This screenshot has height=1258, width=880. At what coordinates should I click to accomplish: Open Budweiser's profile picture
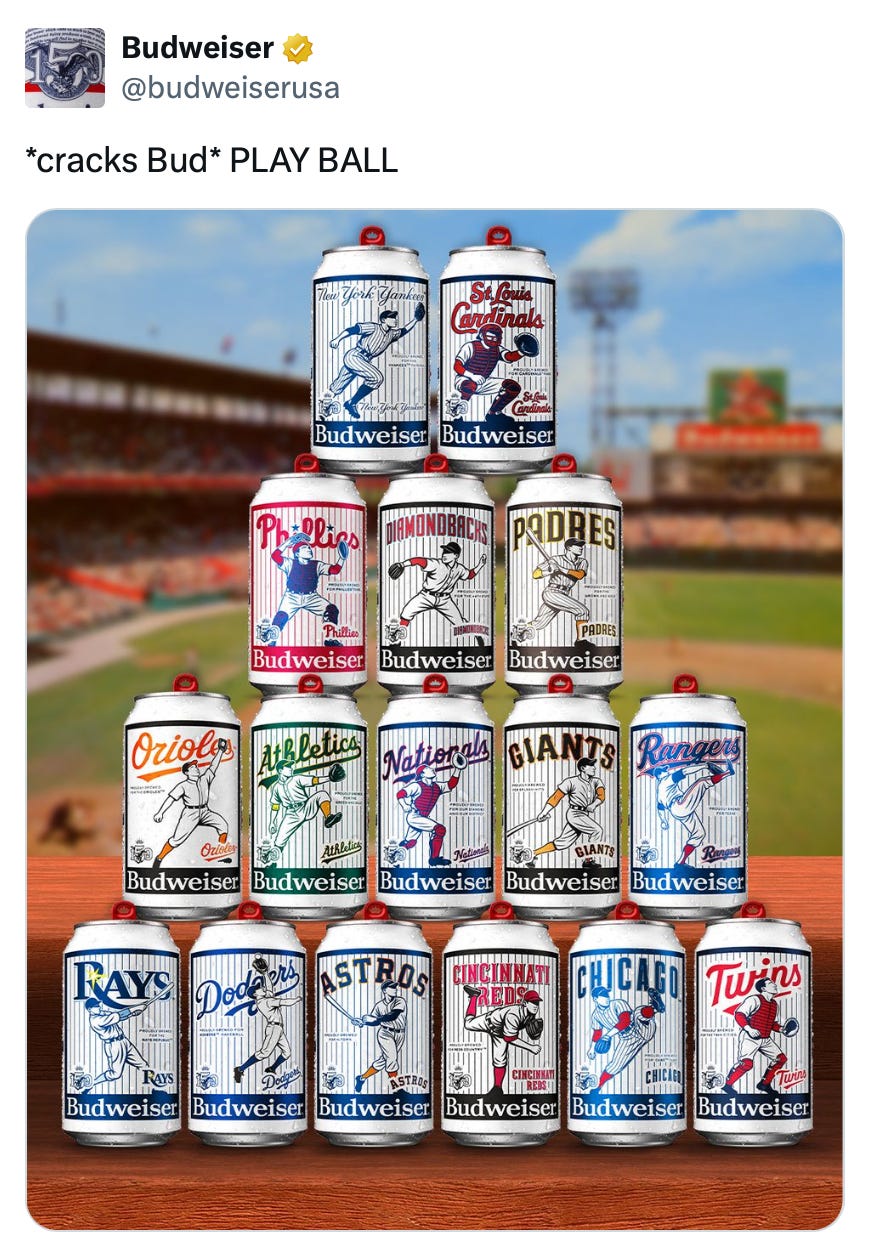(64, 67)
